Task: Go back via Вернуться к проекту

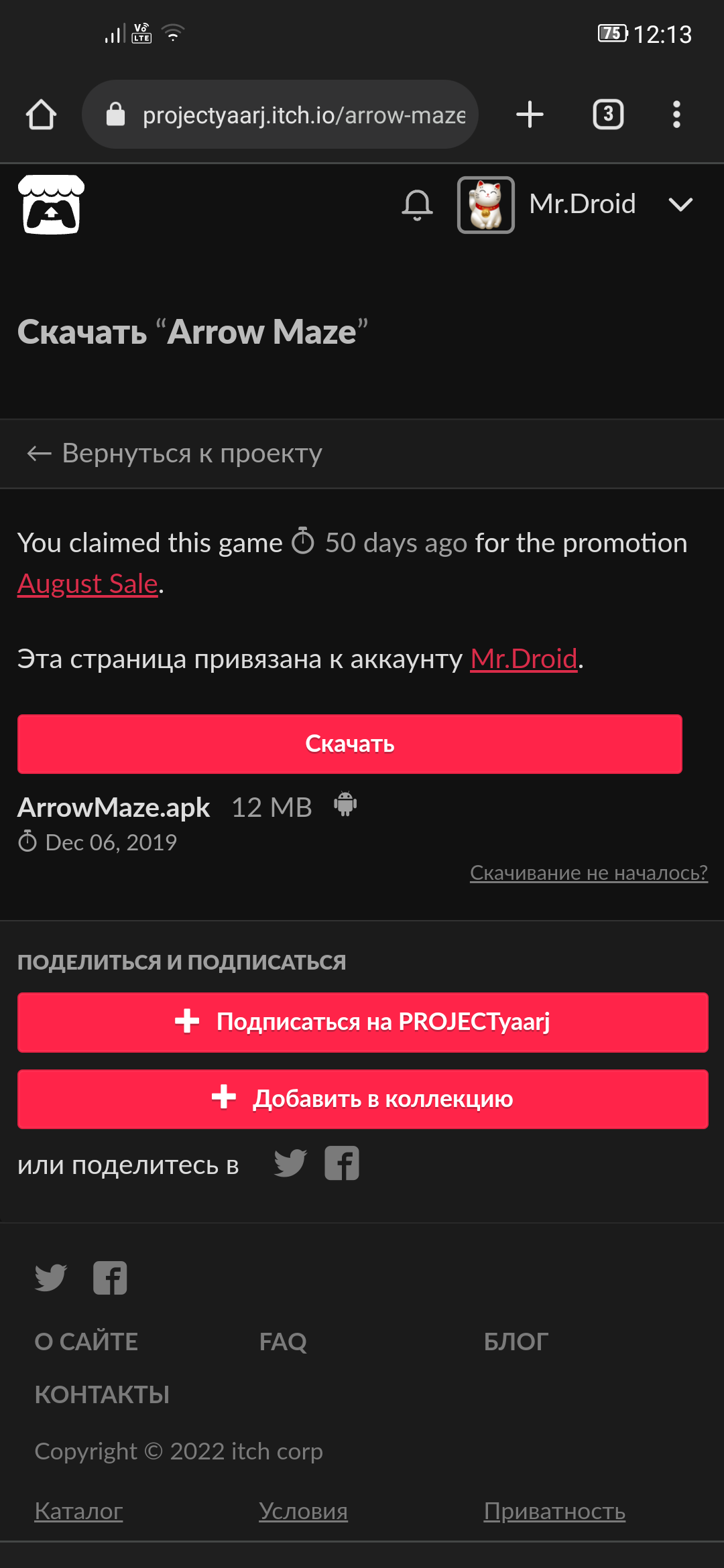Action: pos(174,454)
